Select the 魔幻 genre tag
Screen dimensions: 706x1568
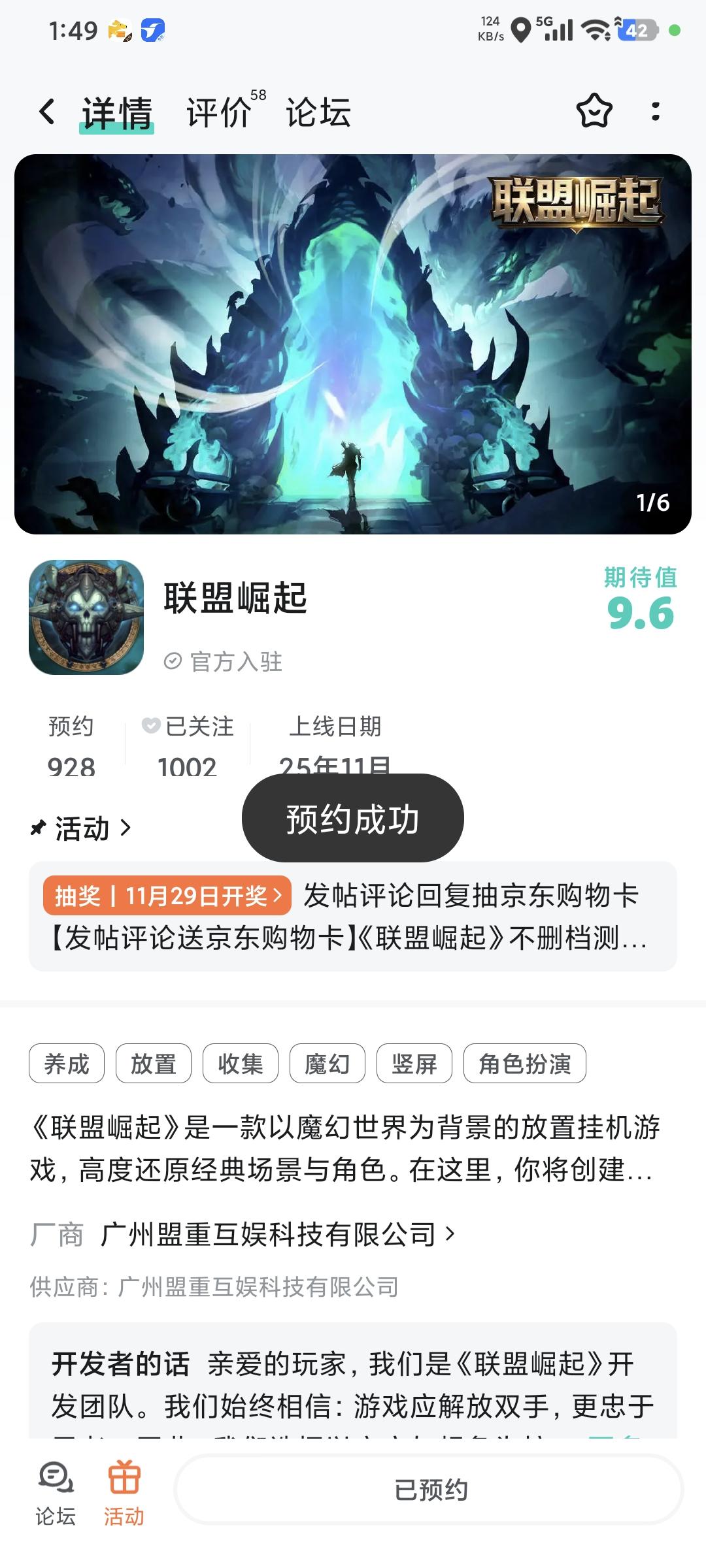[328, 1063]
